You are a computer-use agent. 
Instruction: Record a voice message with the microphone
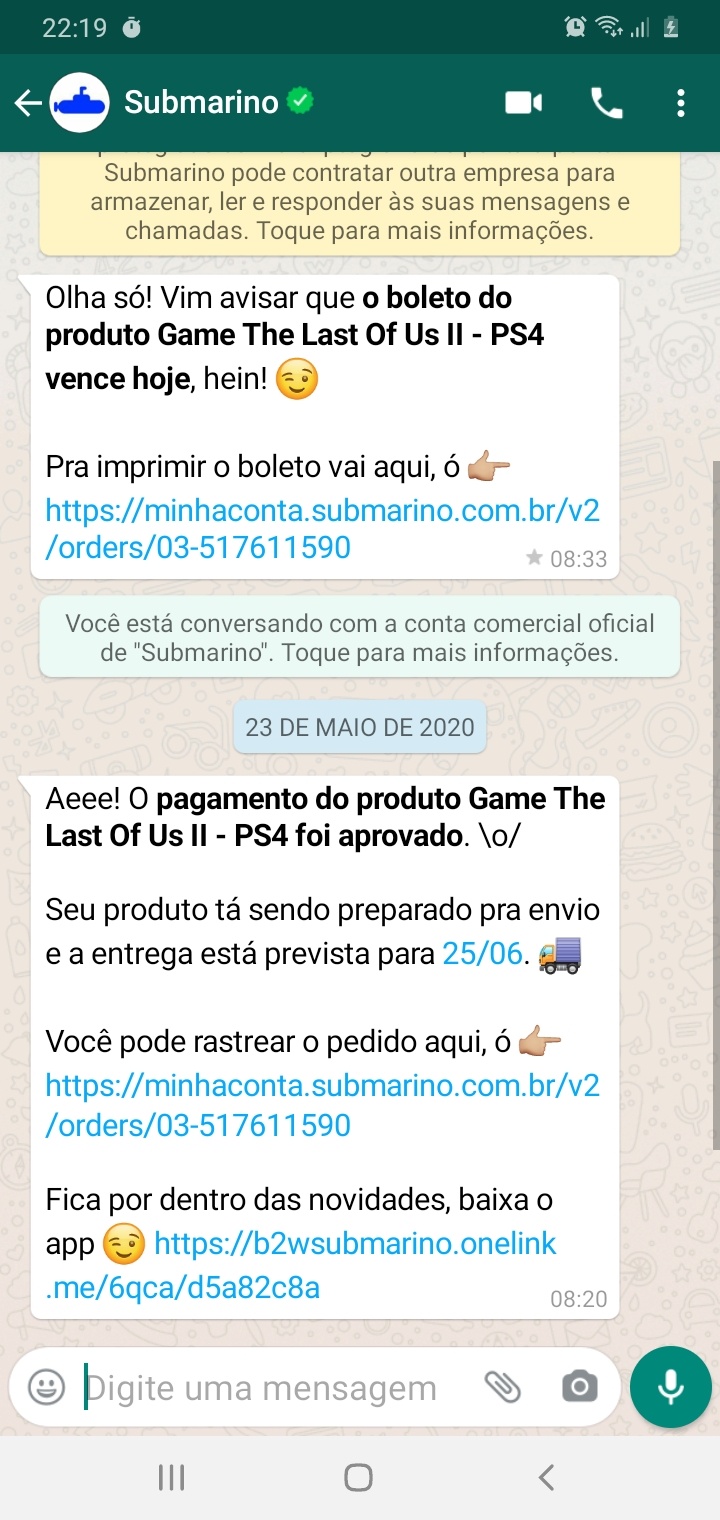click(671, 1387)
